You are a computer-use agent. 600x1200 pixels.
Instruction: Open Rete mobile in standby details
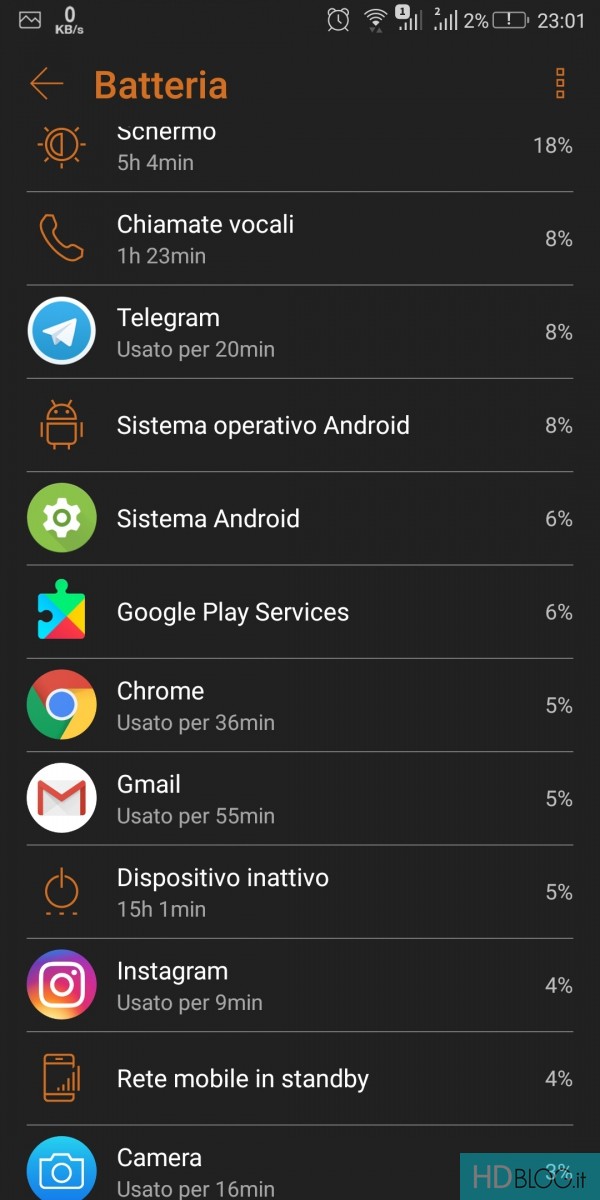[x=300, y=1078]
